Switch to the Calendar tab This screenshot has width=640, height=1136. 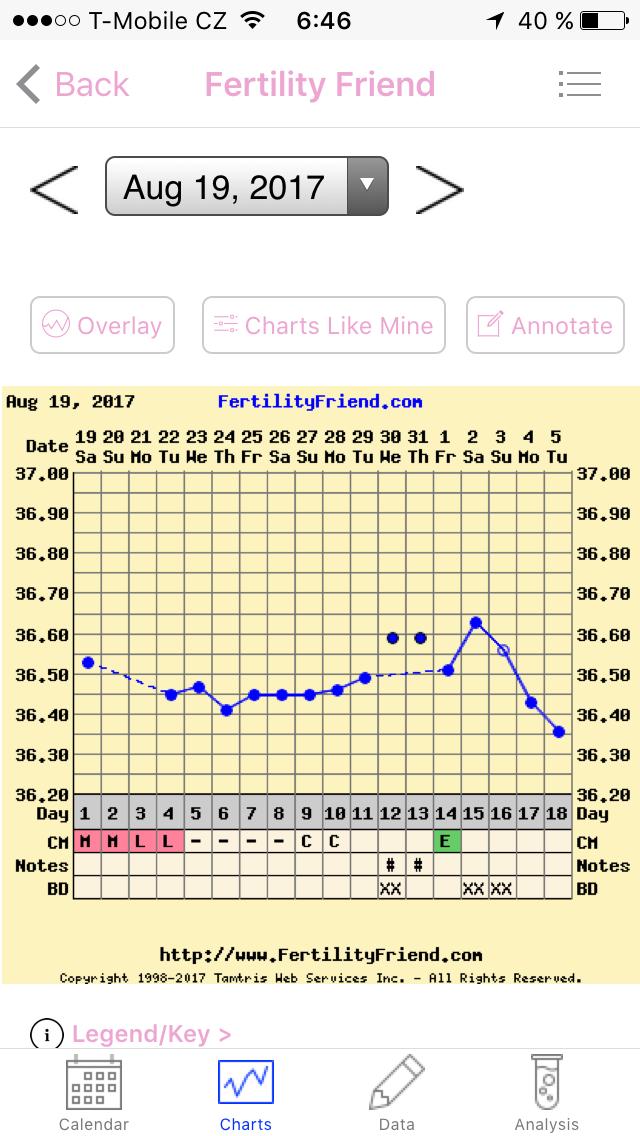(x=94, y=1095)
